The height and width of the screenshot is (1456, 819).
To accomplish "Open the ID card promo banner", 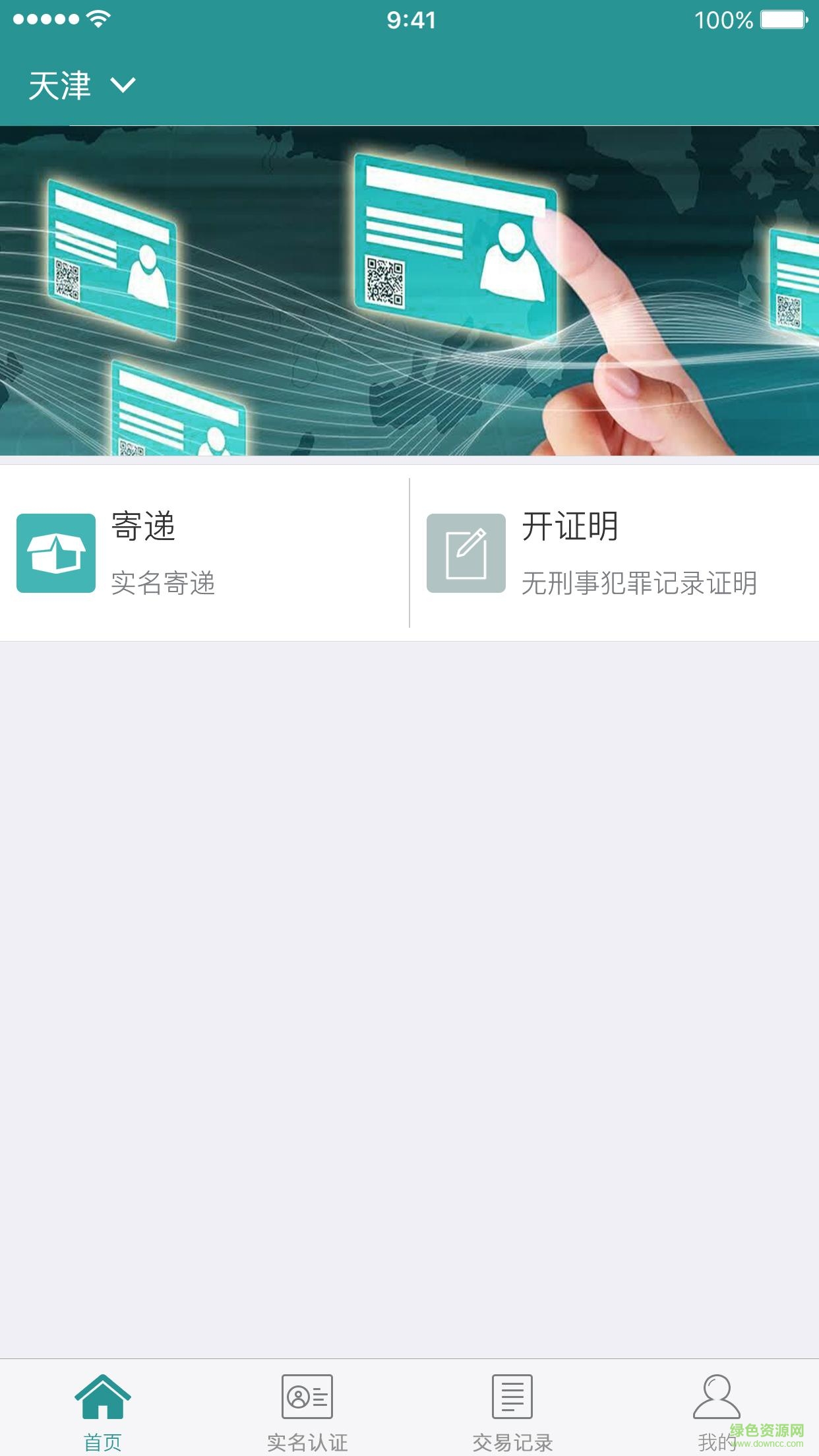I will [409, 291].
